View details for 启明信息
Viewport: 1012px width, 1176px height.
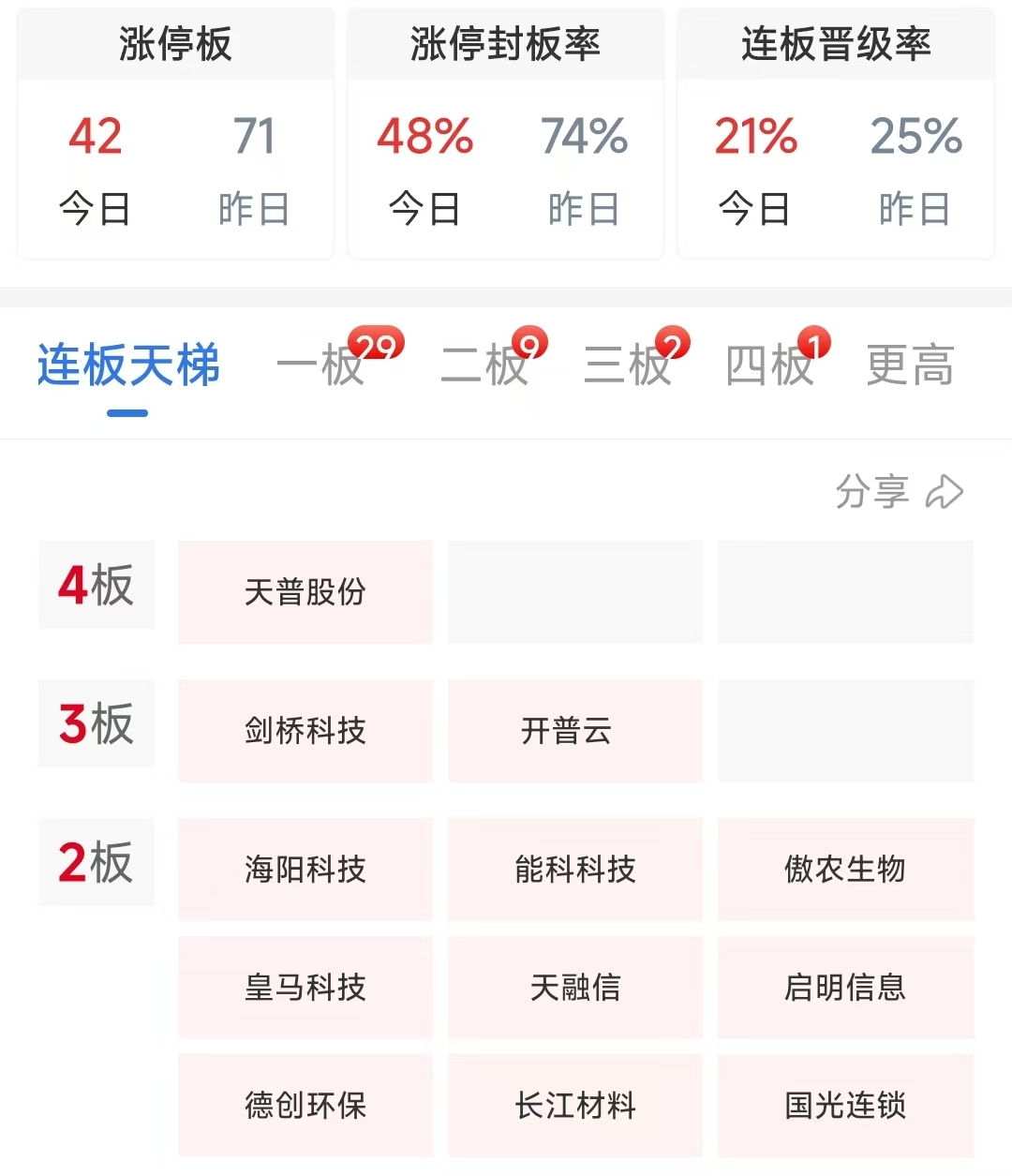(x=845, y=988)
